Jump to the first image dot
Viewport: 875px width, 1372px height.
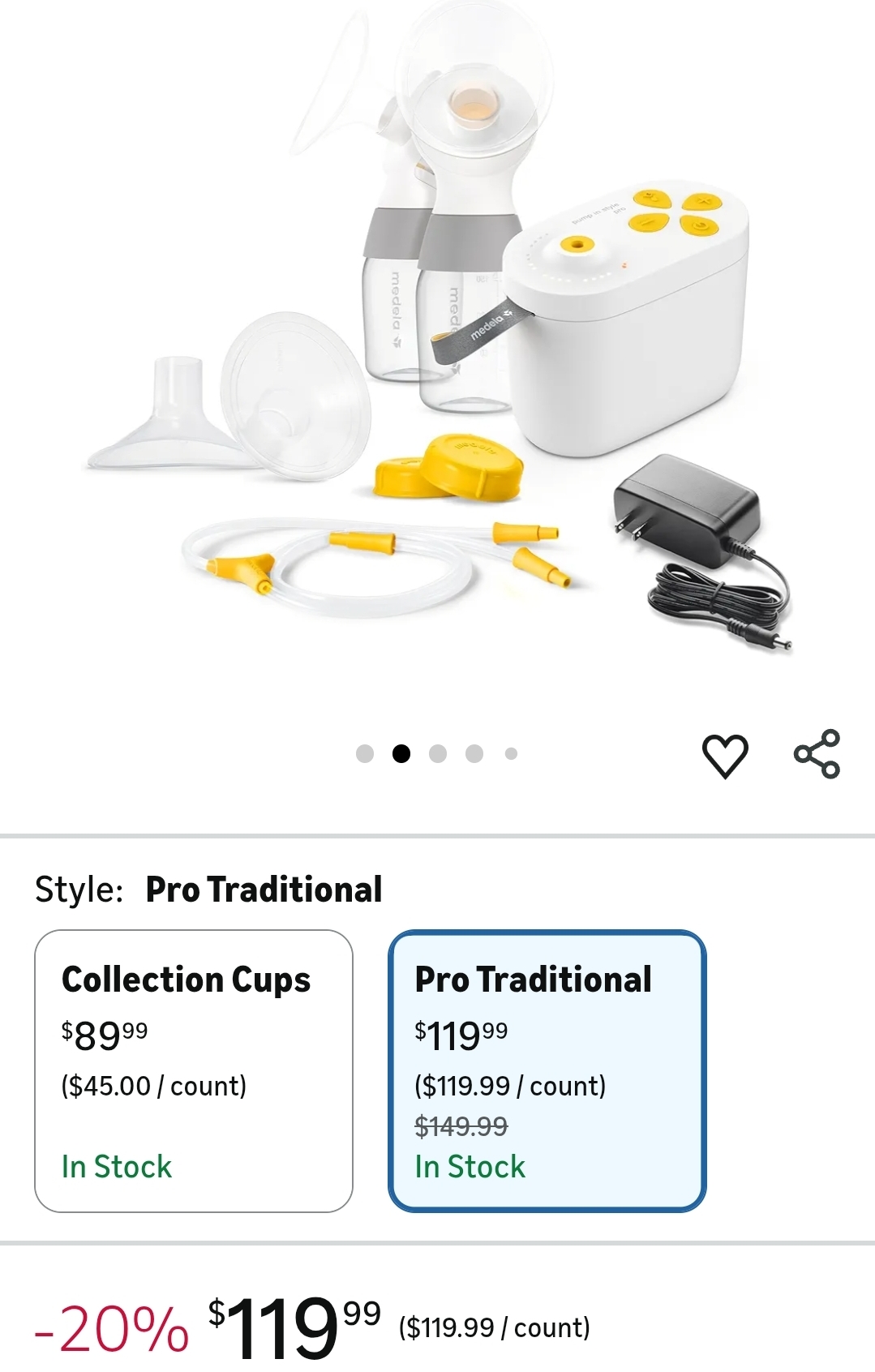(x=365, y=754)
